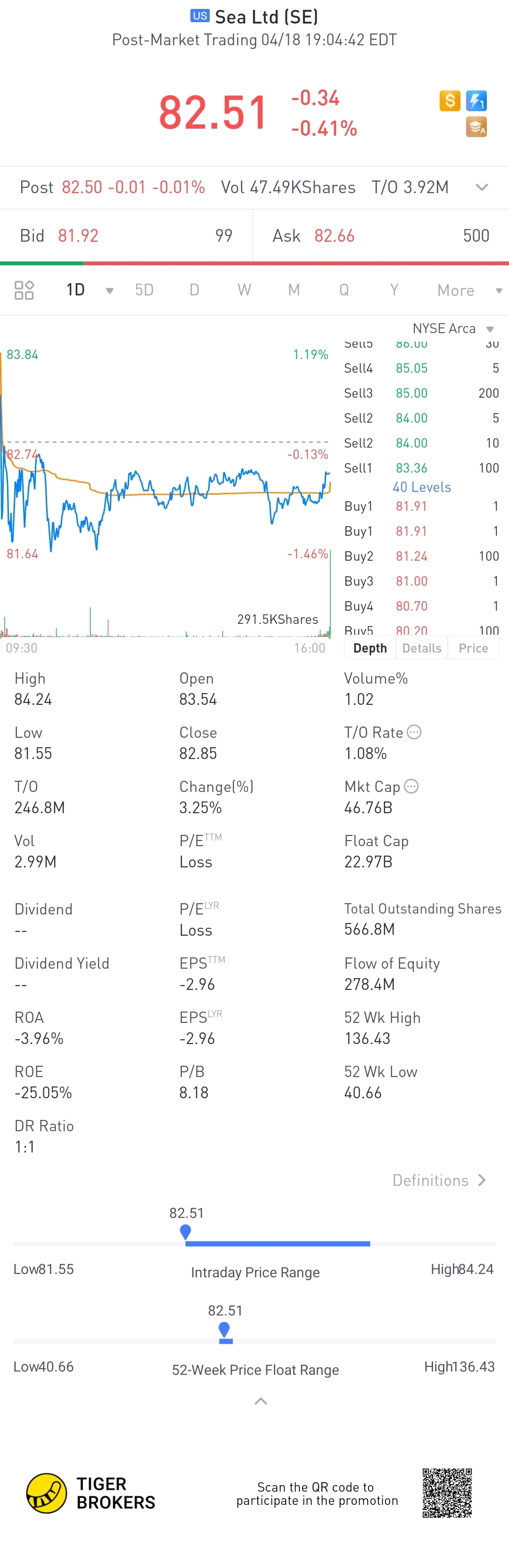Expand the Post-market quote row chevron

(482, 188)
